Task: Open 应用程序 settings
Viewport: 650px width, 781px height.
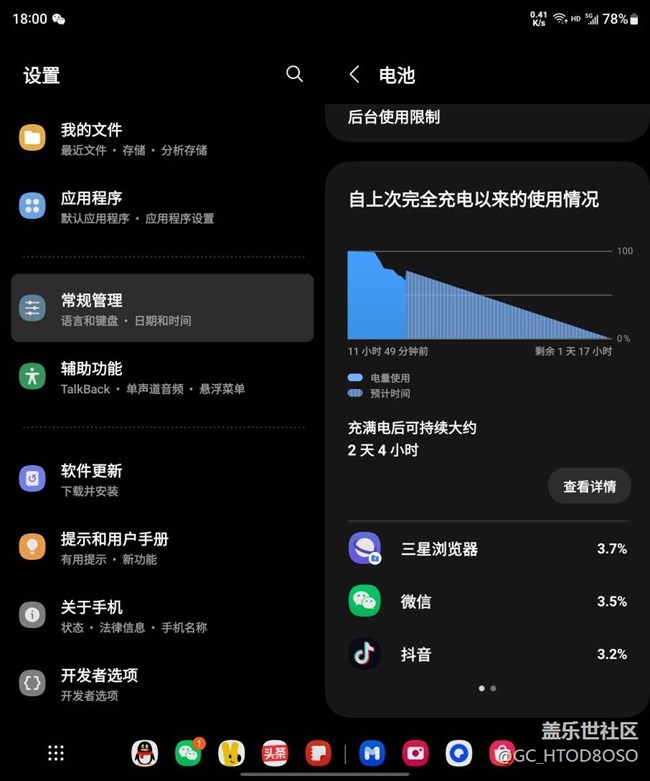Action: click(x=162, y=207)
